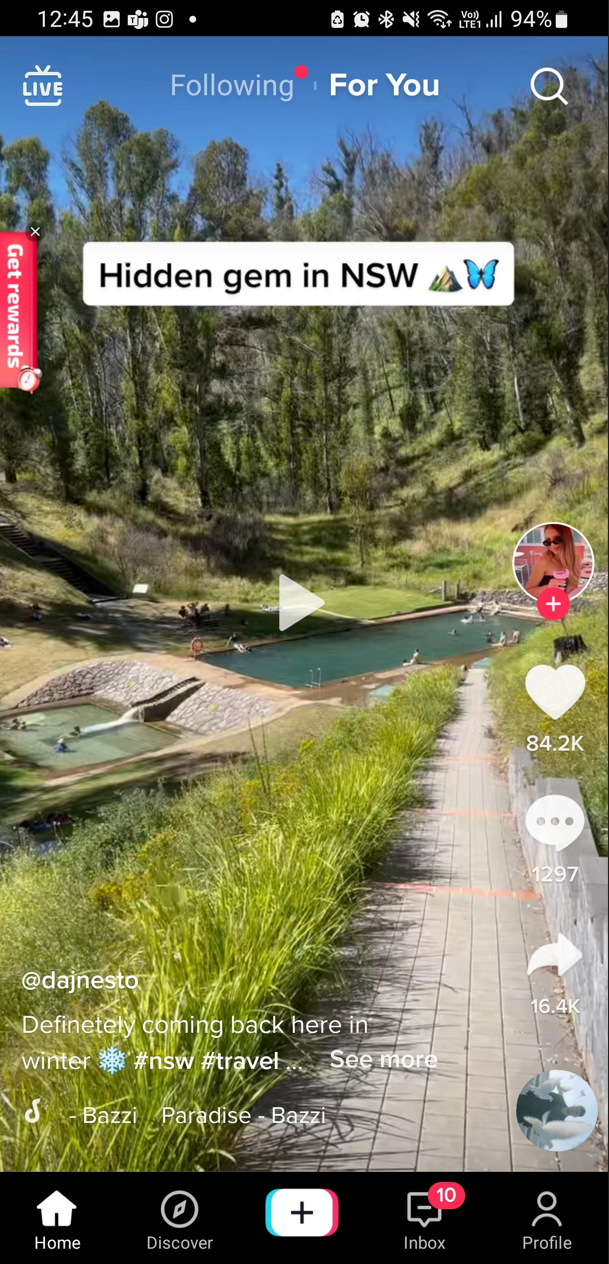Open the Paradise - Bazzi sound
Screen dimensions: 609x1264
click(243, 1116)
